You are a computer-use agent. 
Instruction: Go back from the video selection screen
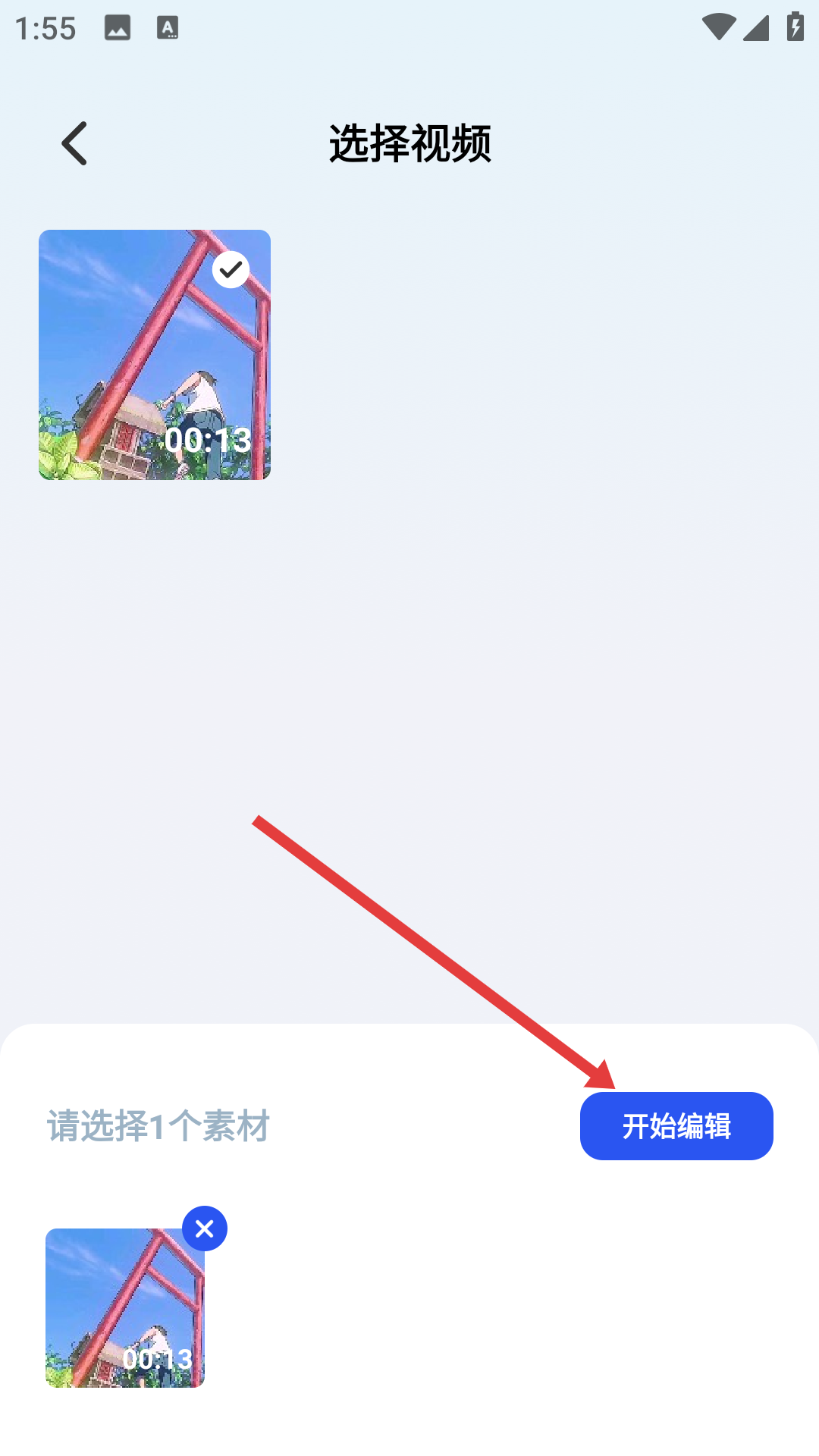pos(74,143)
